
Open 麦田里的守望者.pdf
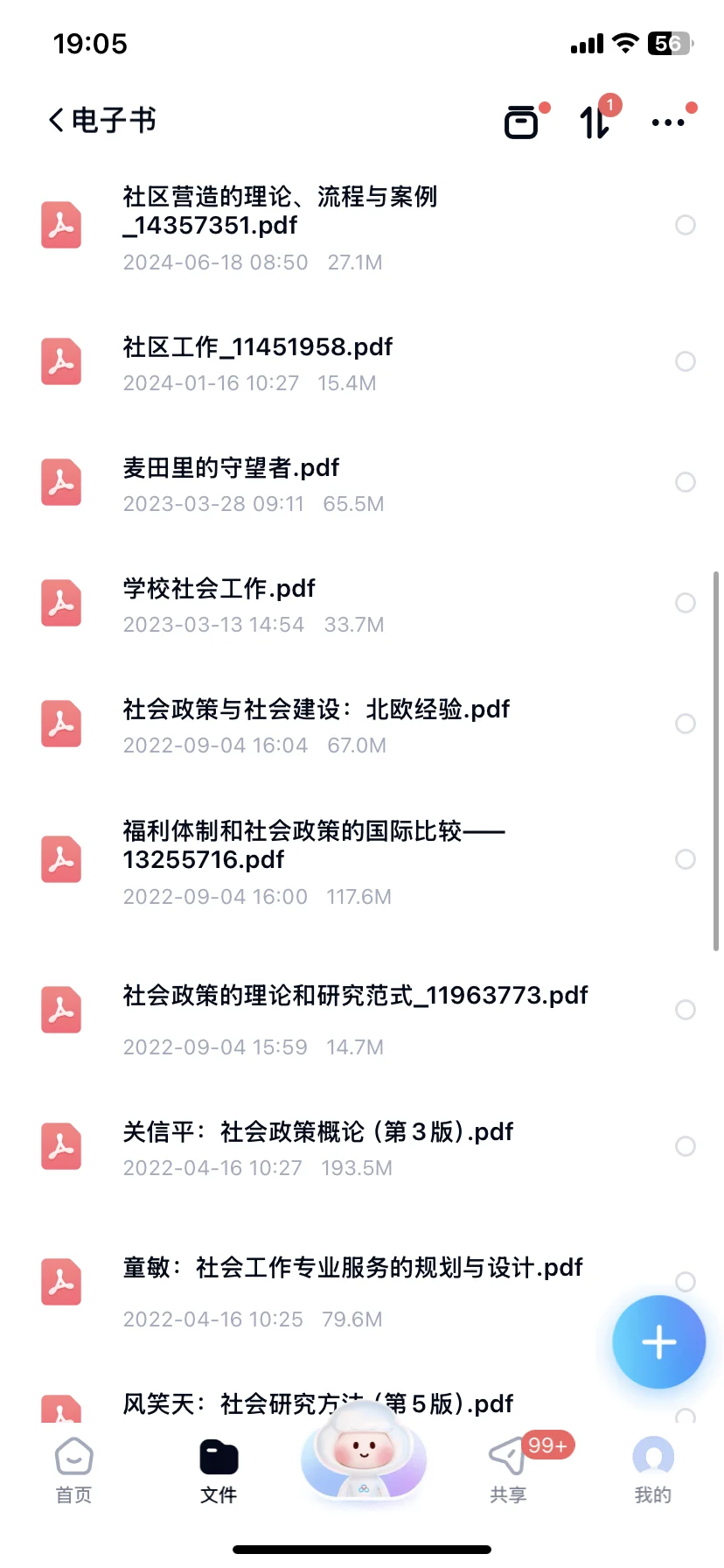[362, 483]
